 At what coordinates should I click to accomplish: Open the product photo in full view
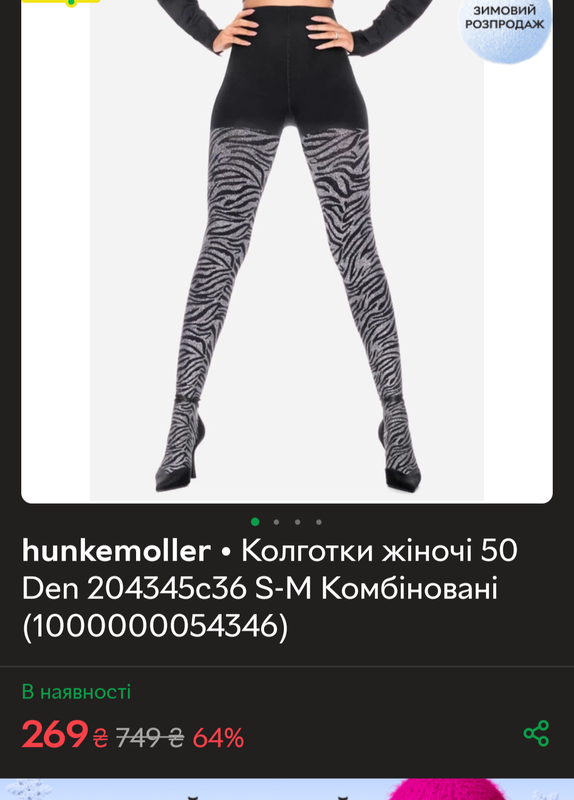pyautogui.click(x=287, y=251)
